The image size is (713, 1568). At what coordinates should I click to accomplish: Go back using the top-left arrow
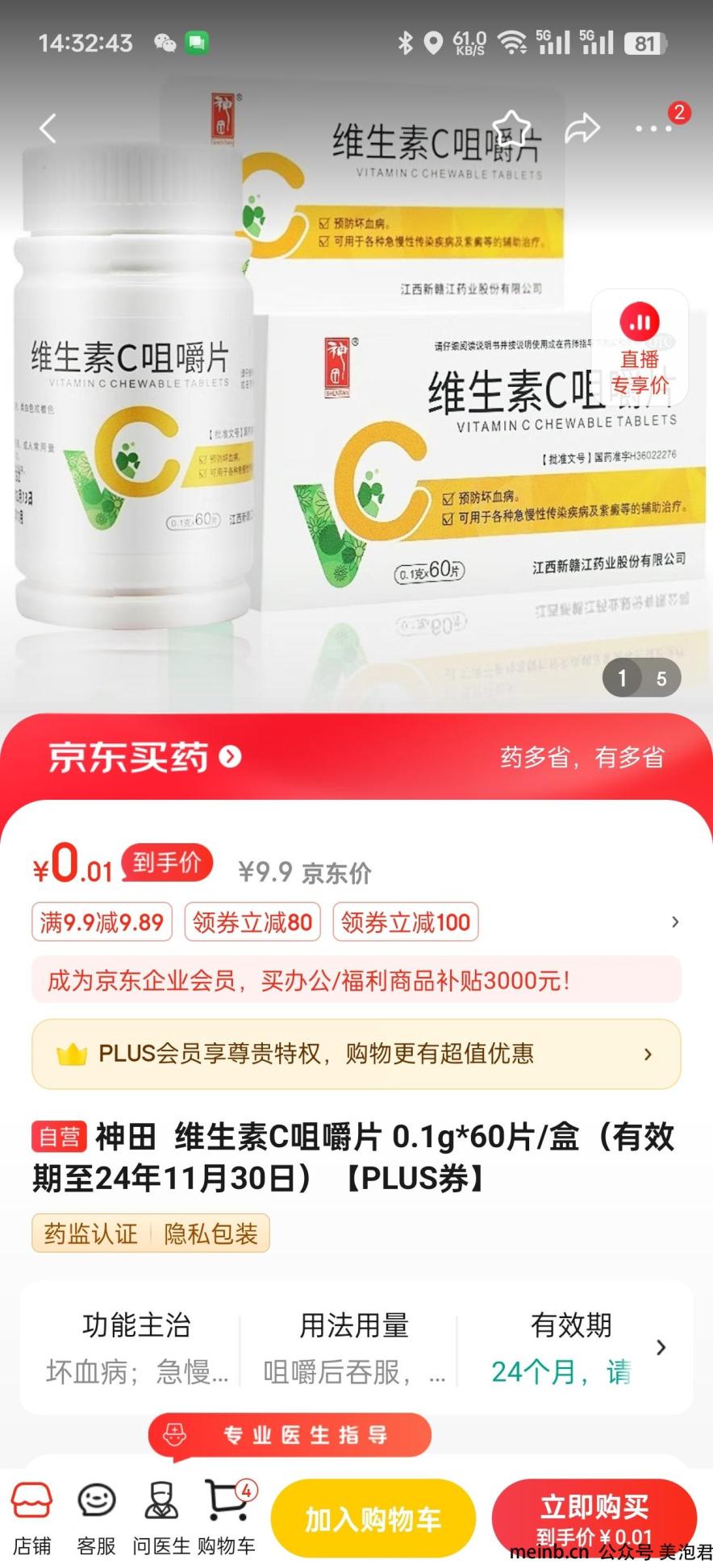[x=48, y=128]
